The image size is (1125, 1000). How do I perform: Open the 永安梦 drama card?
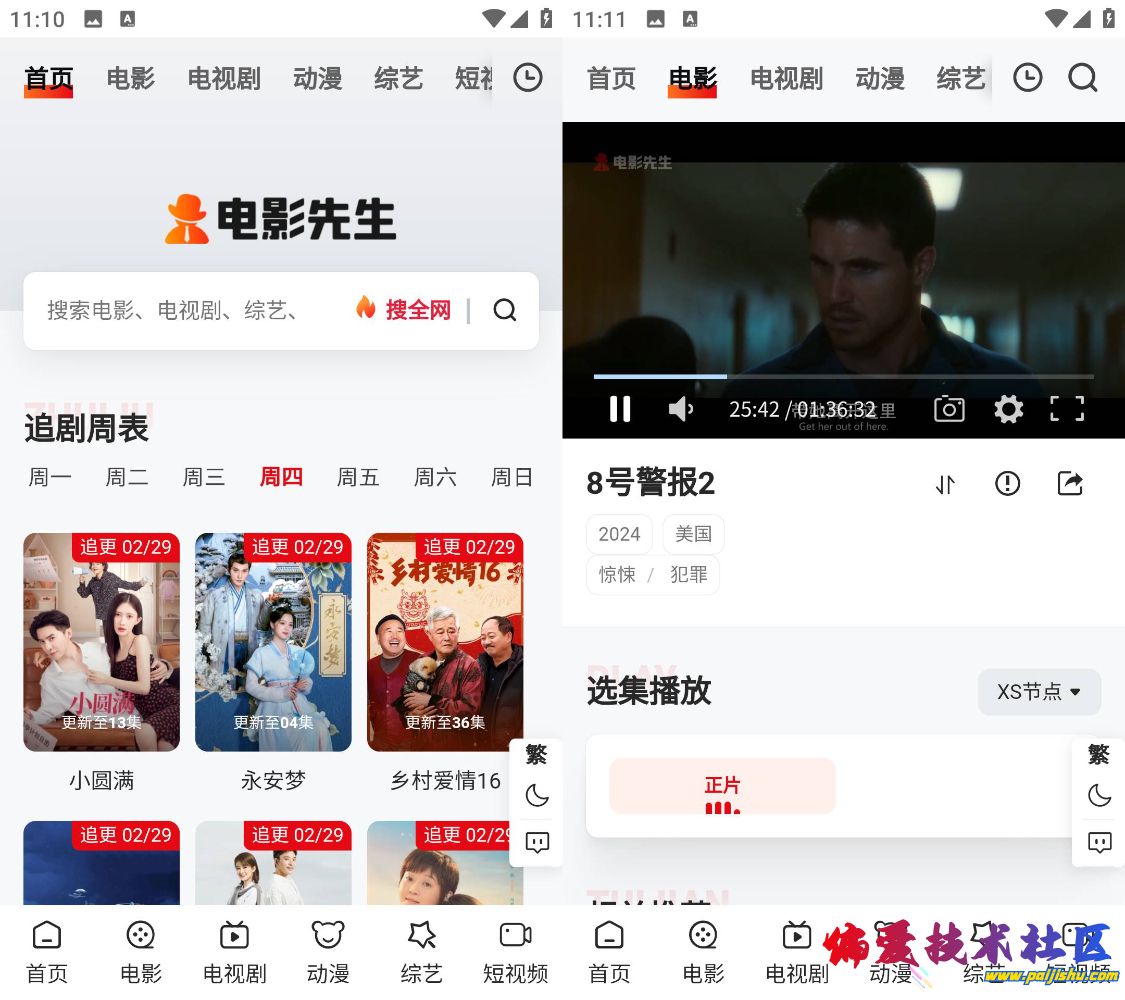[273, 642]
